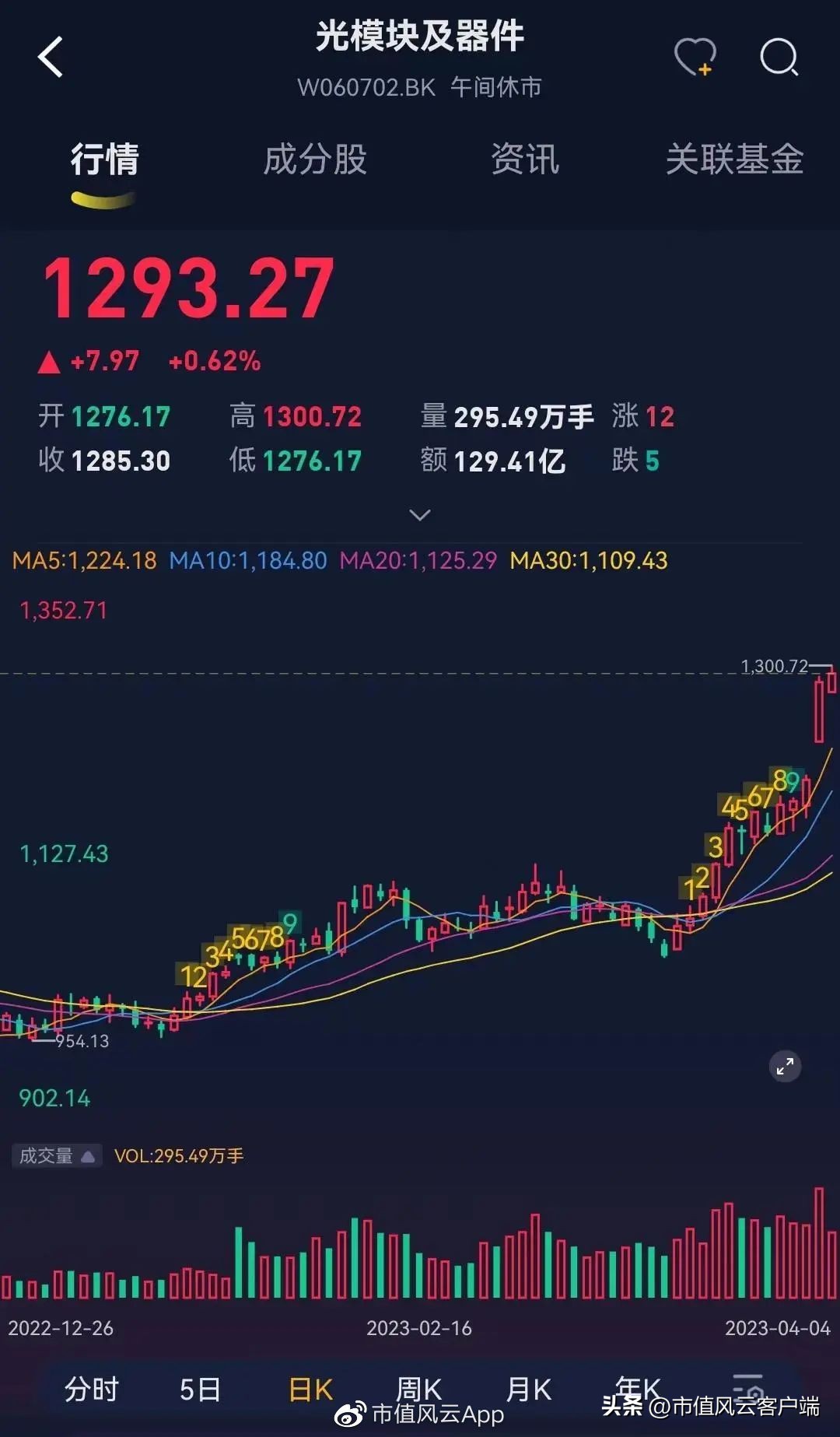Viewport: 840px width, 1437px height.
Task: Switch price display via 行情 underline marker
Action: click(x=102, y=199)
